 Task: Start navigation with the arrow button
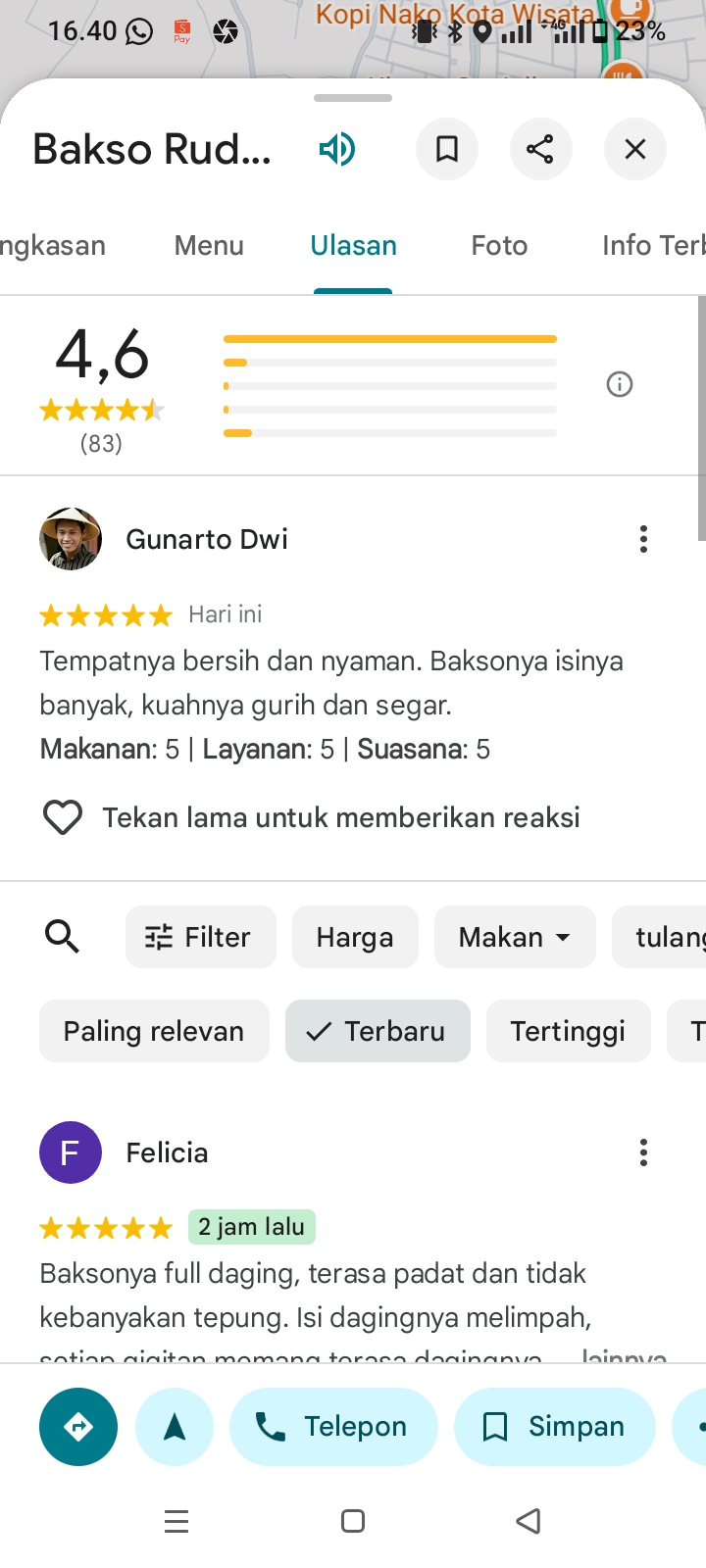[x=175, y=1427]
